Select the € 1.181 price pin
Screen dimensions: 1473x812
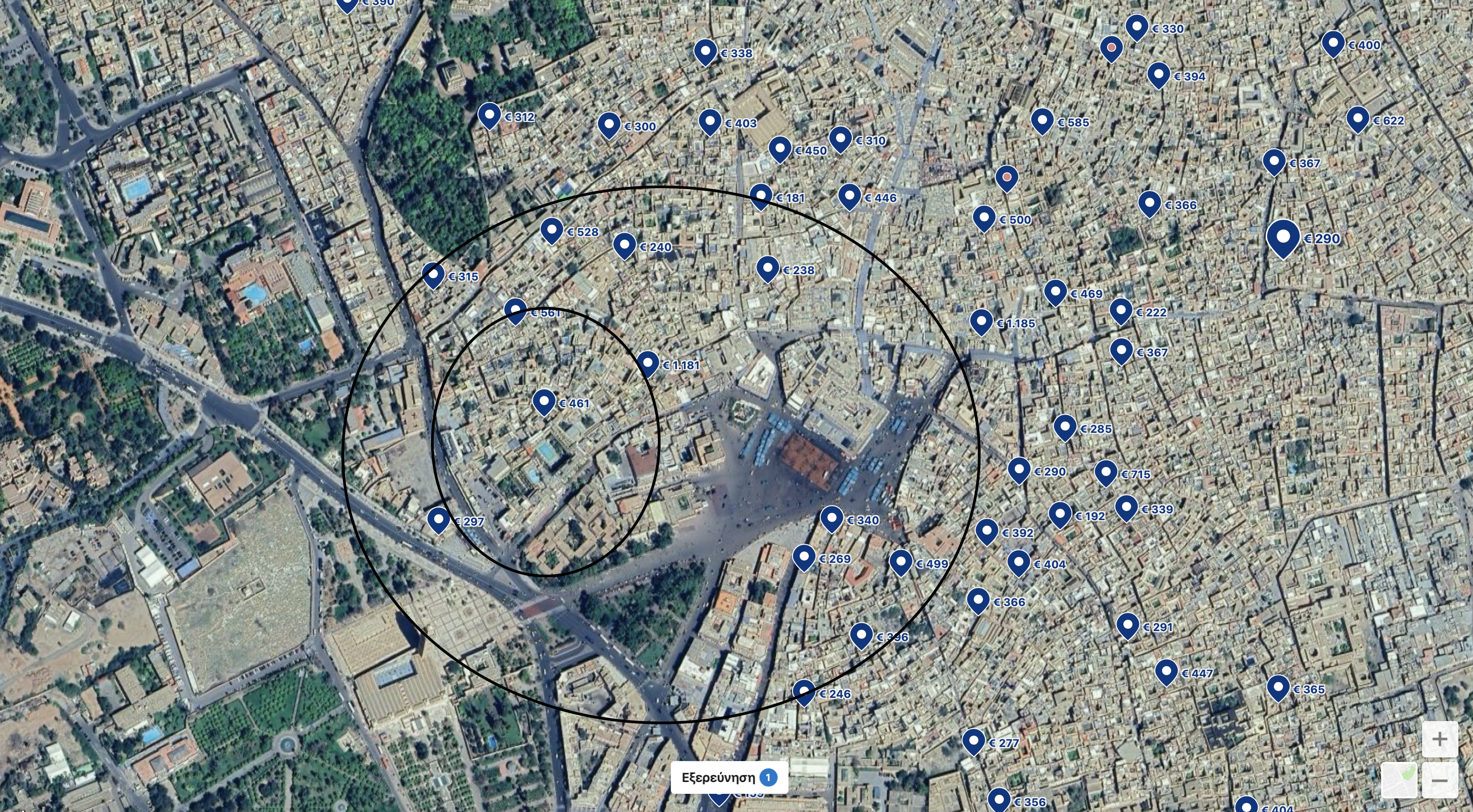(647, 363)
